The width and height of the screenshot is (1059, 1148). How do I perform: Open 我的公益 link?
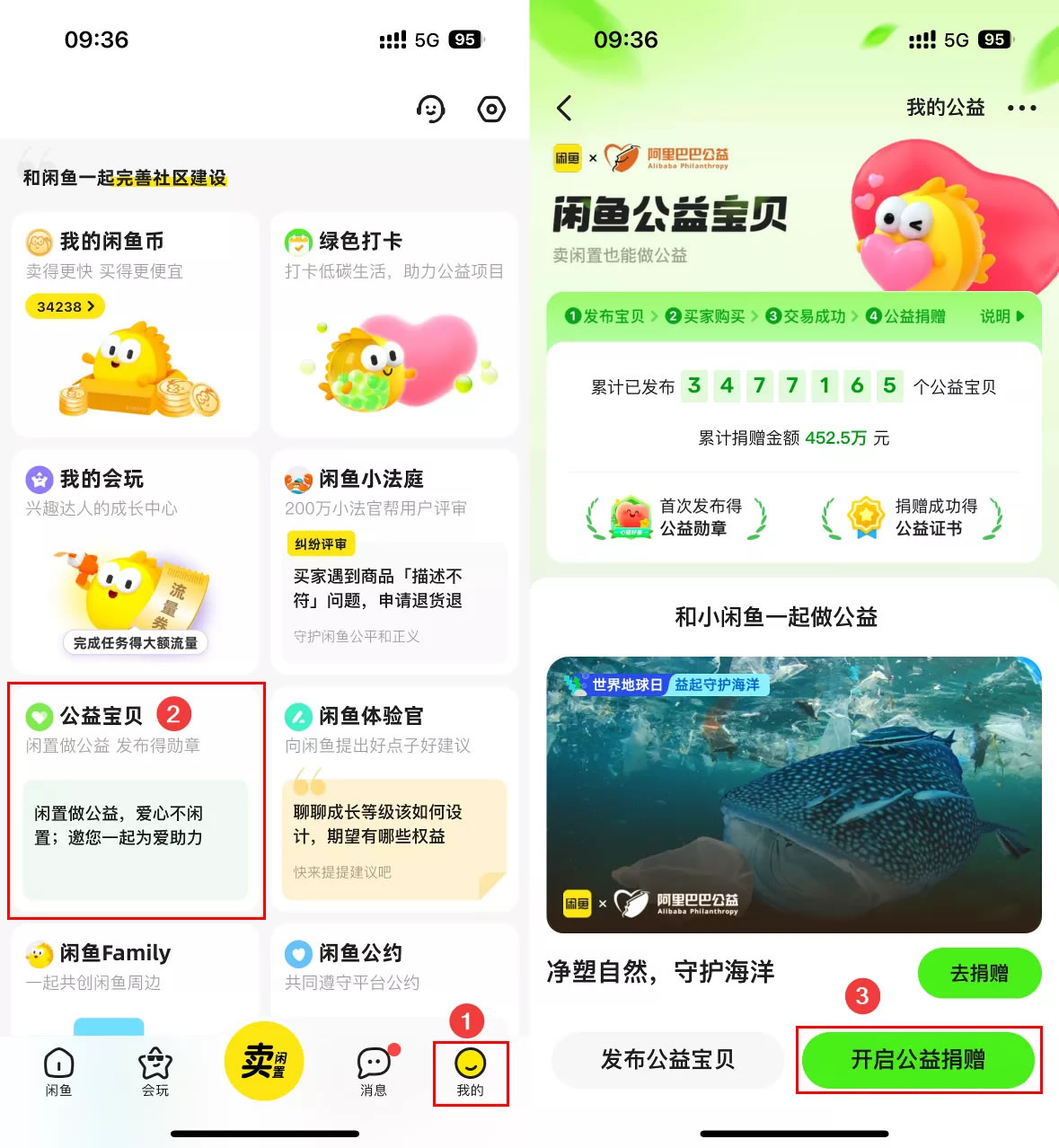coord(945,108)
